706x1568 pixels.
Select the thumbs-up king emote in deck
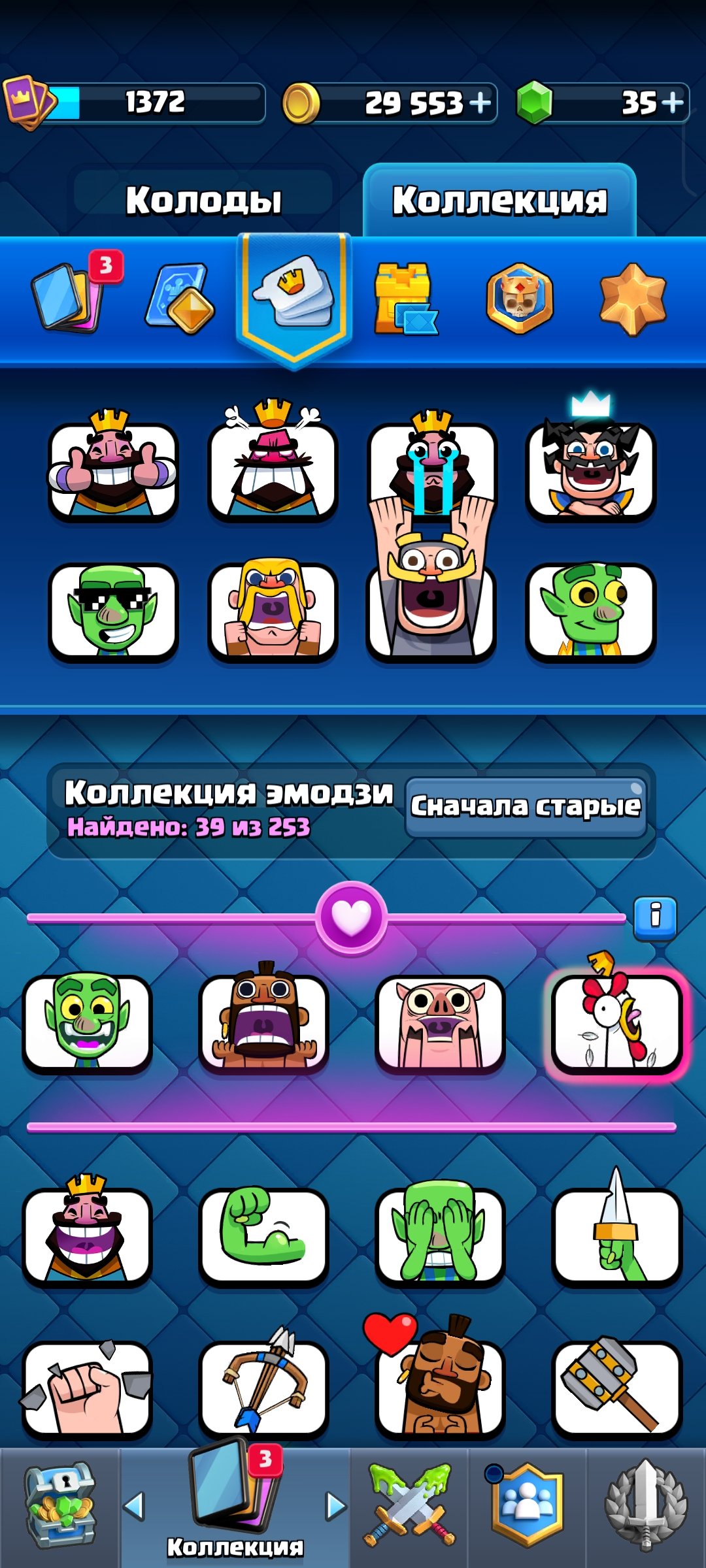[113, 466]
